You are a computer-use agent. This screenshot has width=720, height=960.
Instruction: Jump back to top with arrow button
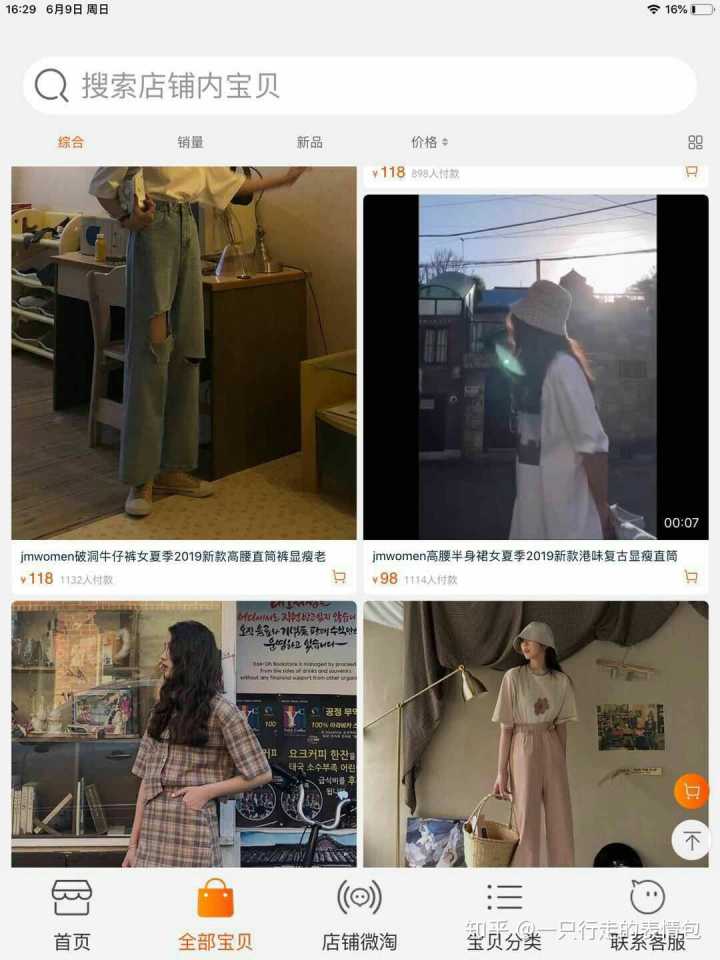pos(691,841)
